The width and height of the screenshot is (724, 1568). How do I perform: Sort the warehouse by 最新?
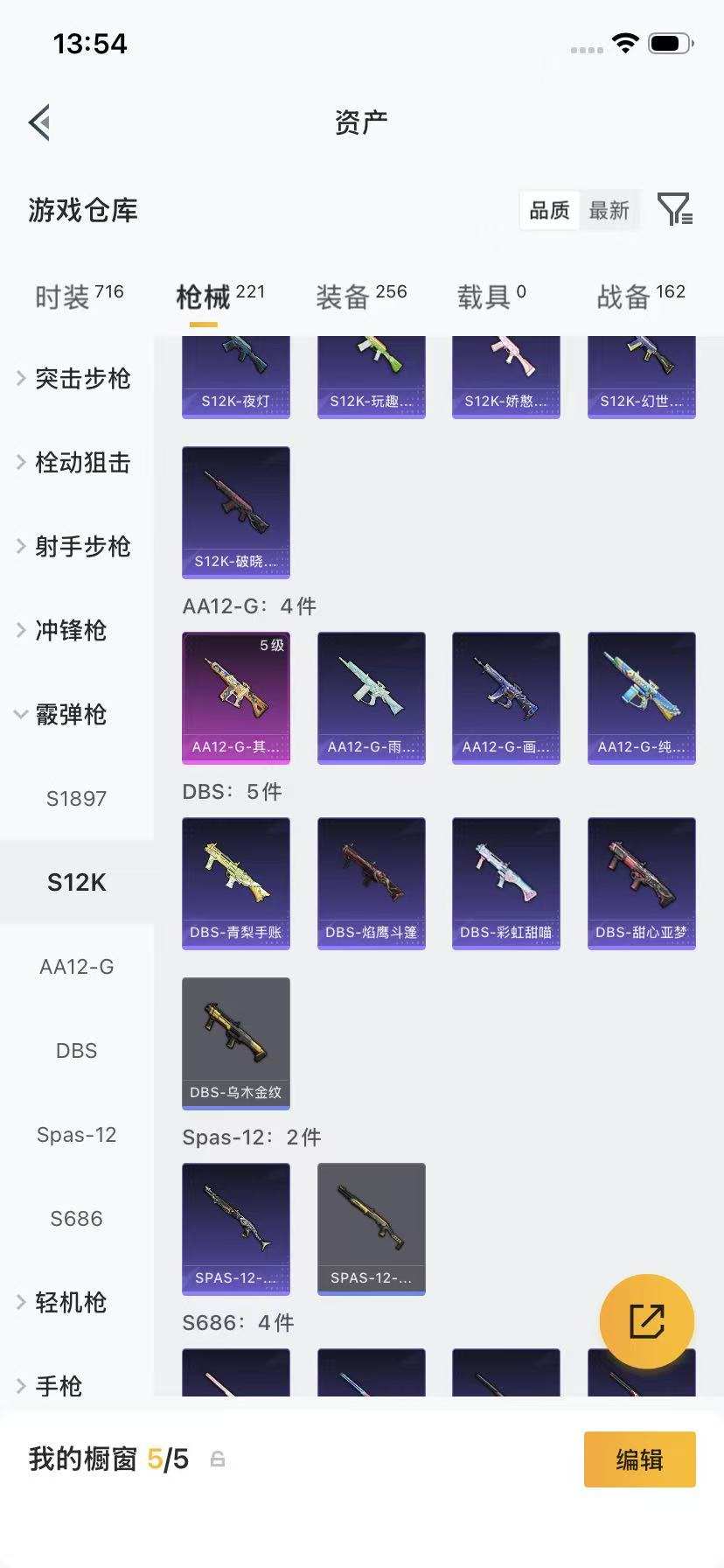[609, 210]
